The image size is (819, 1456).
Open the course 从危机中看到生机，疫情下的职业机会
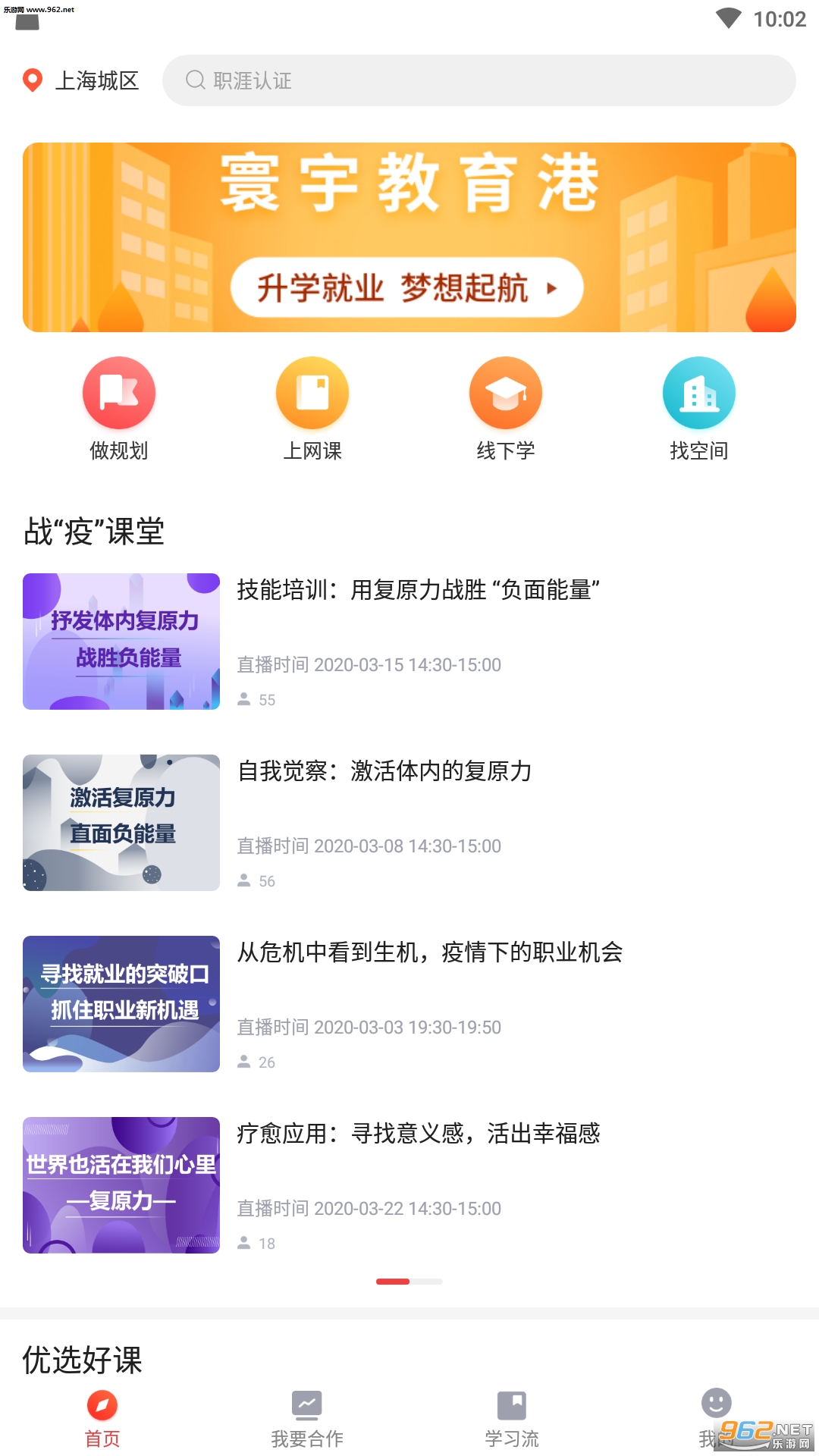click(x=409, y=1004)
